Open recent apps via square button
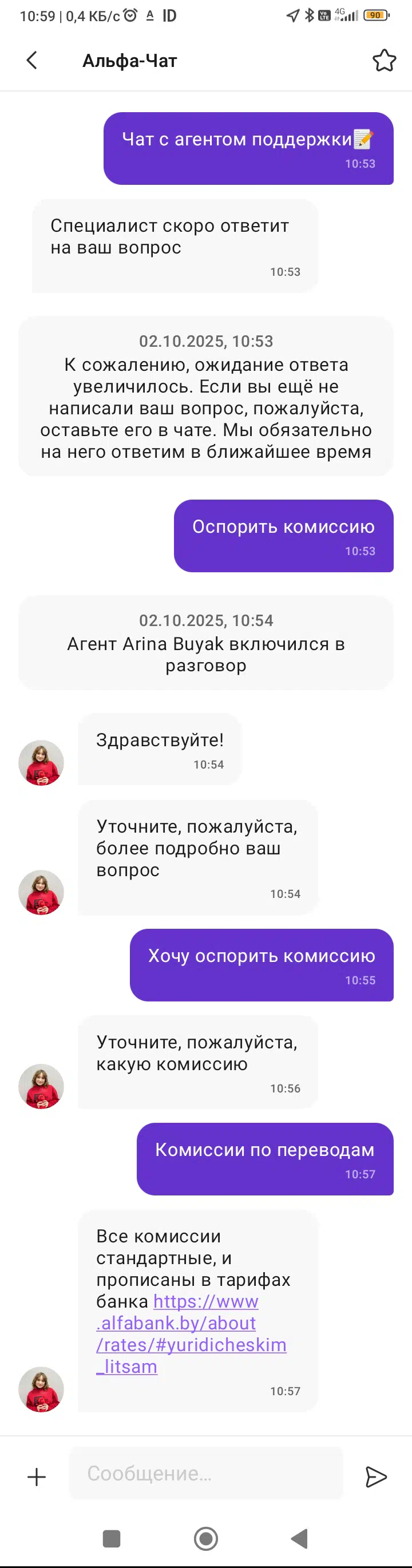 pos(112,1539)
